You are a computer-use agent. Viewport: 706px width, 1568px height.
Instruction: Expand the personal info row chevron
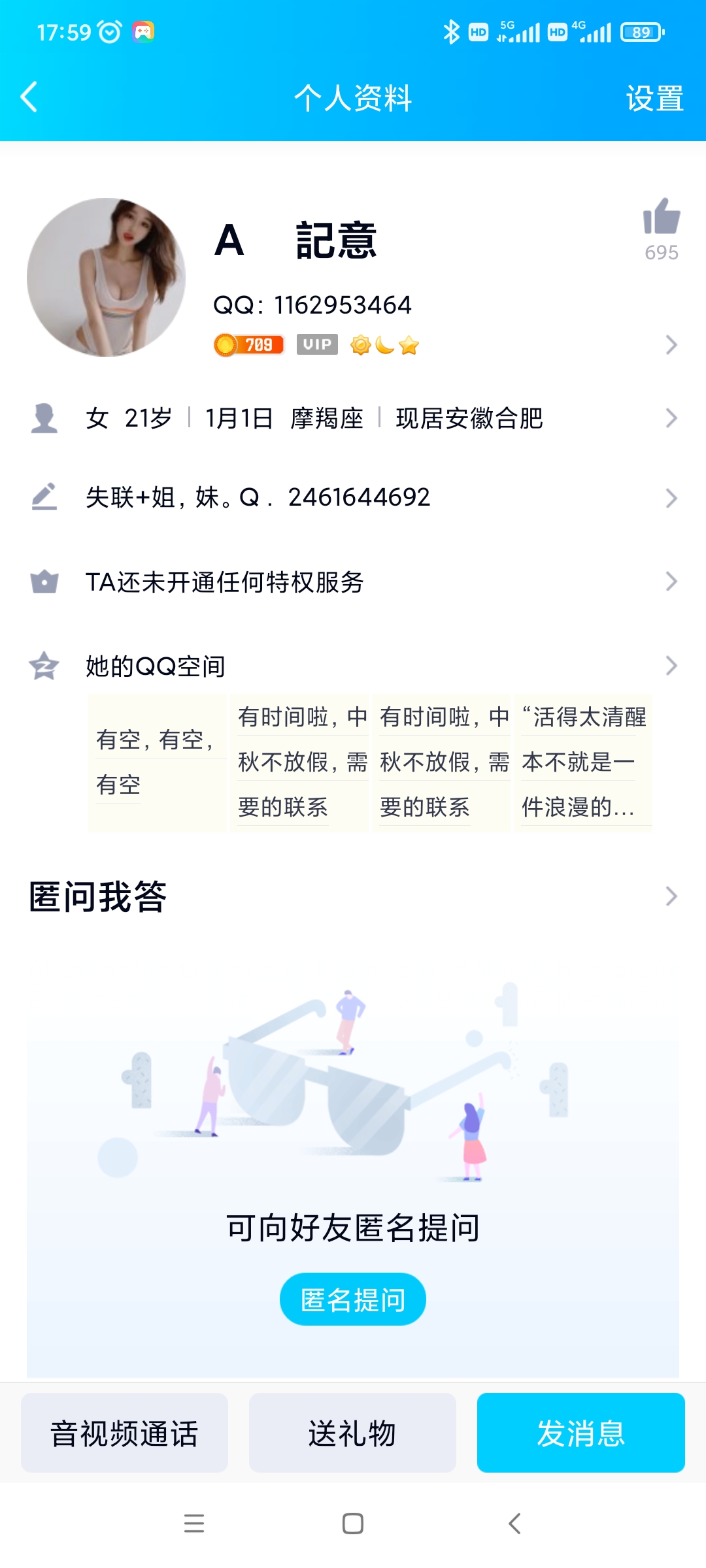click(x=671, y=419)
